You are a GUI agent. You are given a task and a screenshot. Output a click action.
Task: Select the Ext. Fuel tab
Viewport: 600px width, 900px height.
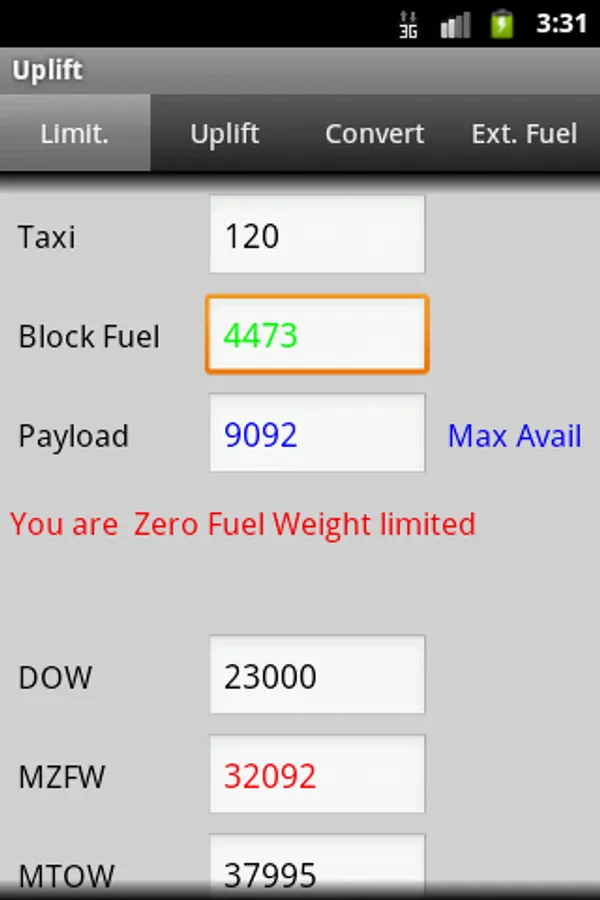525,134
